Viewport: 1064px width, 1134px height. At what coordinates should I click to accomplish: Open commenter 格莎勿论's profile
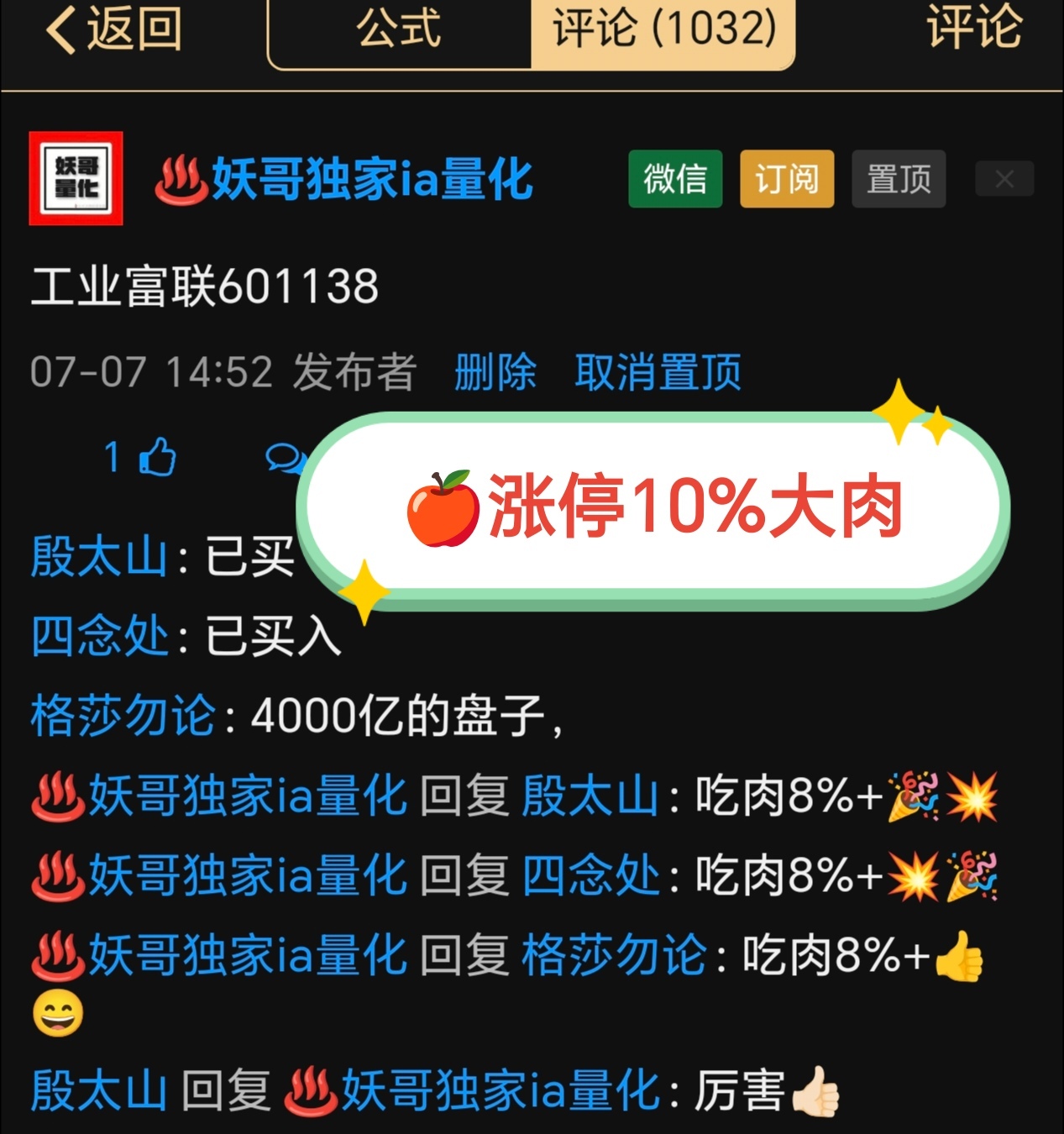tap(123, 716)
